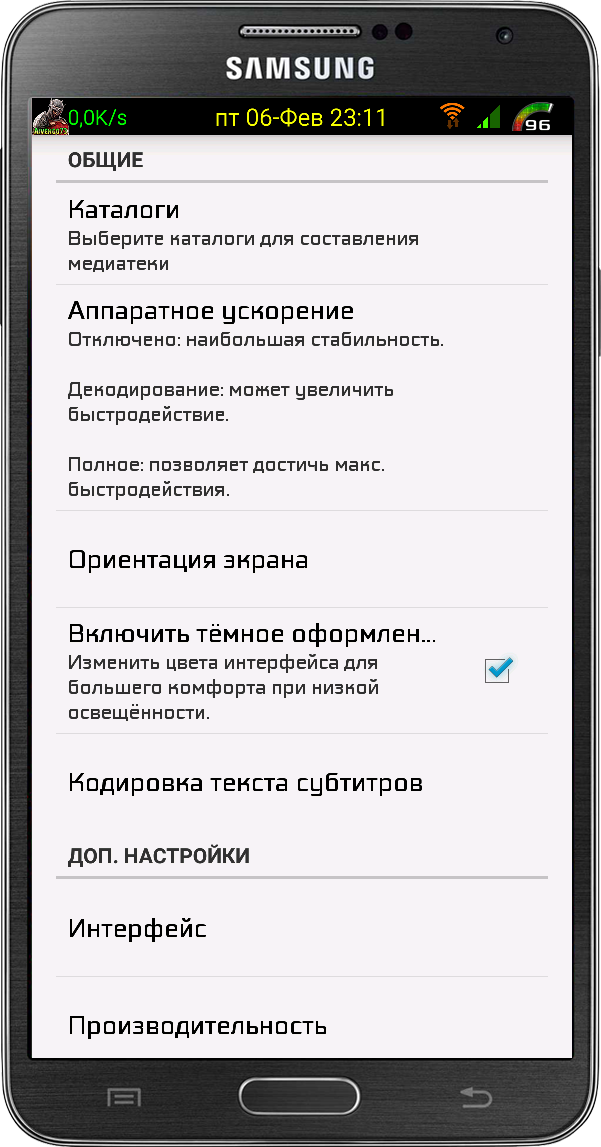Open Ориентация экрана setting

301,560
